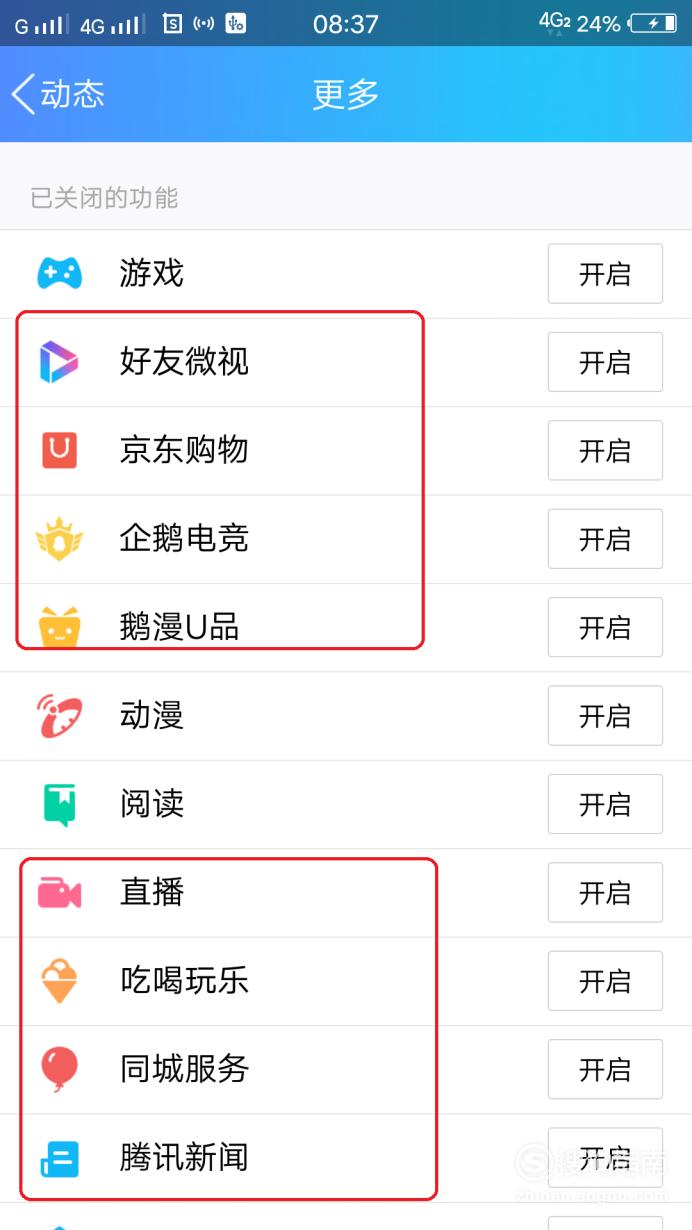Image resolution: width=692 pixels, height=1230 pixels.
Task: Enable the 游戏 feature
Action: point(605,273)
